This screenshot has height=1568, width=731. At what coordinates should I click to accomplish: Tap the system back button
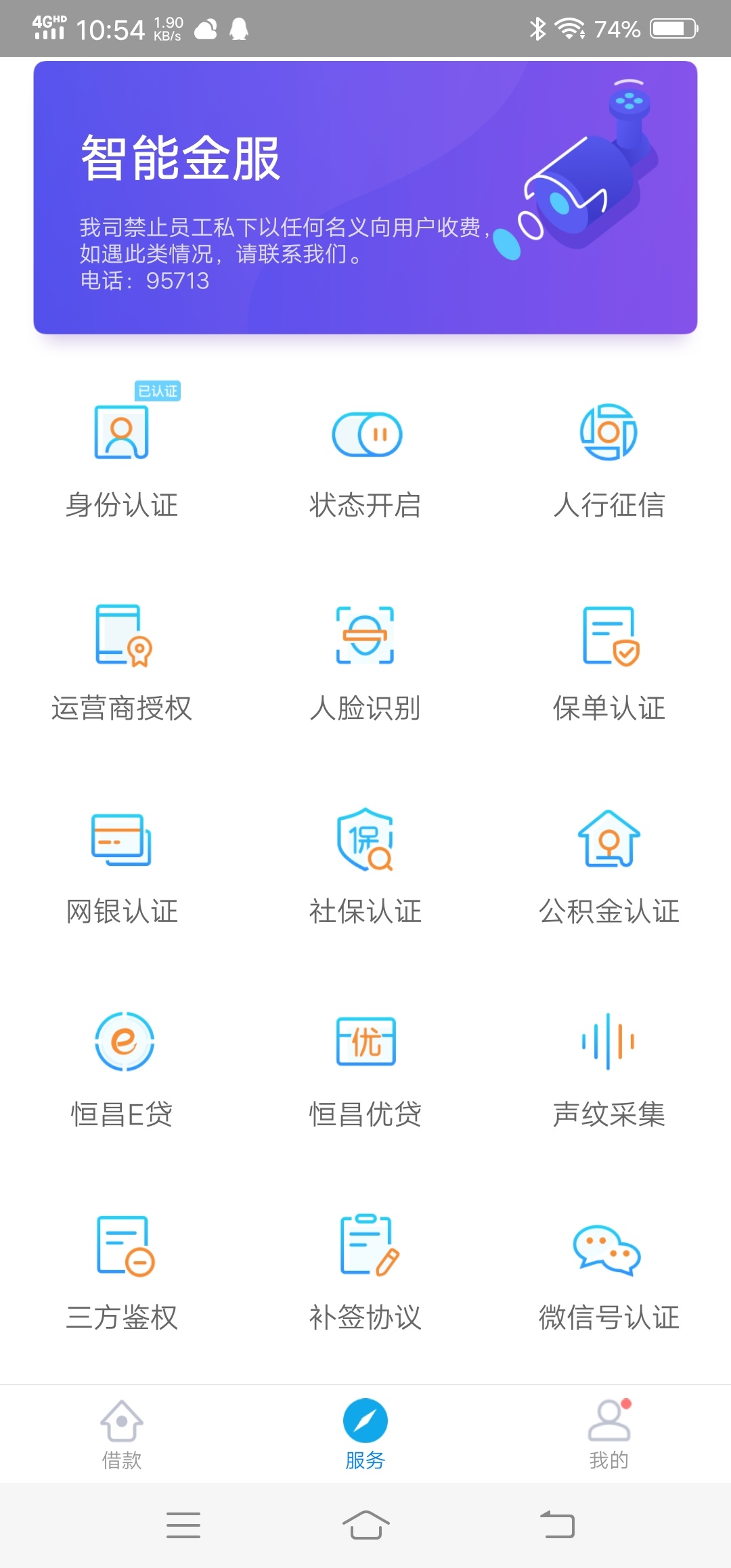pyautogui.click(x=557, y=1525)
